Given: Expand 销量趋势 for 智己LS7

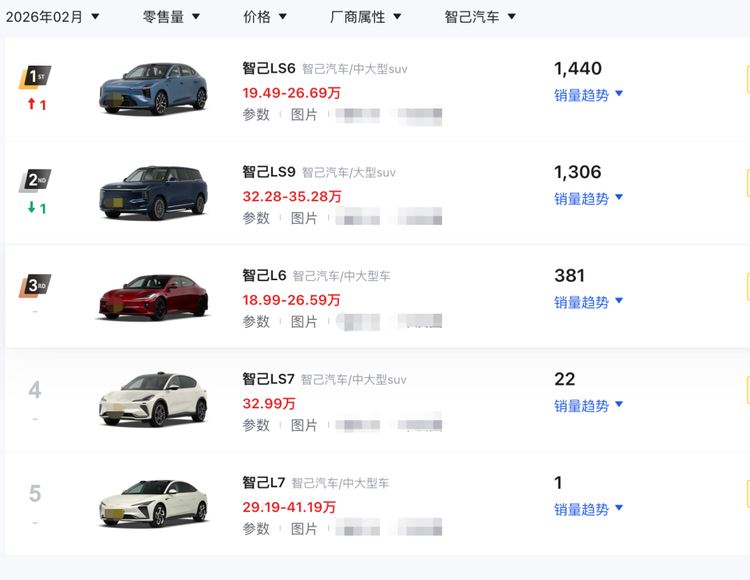Looking at the screenshot, I should coord(589,406).
